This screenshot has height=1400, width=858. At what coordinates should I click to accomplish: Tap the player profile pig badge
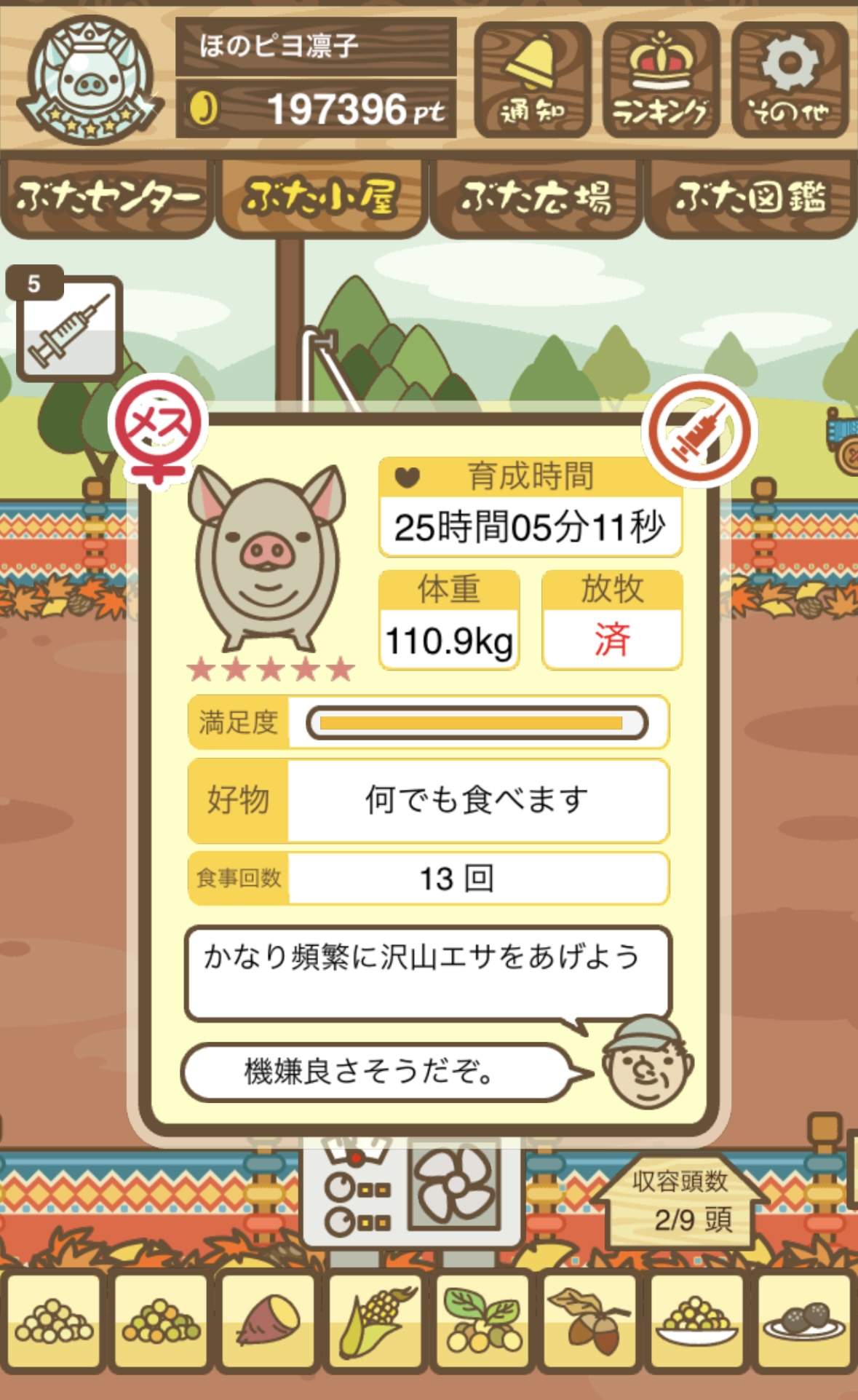click(x=89, y=80)
